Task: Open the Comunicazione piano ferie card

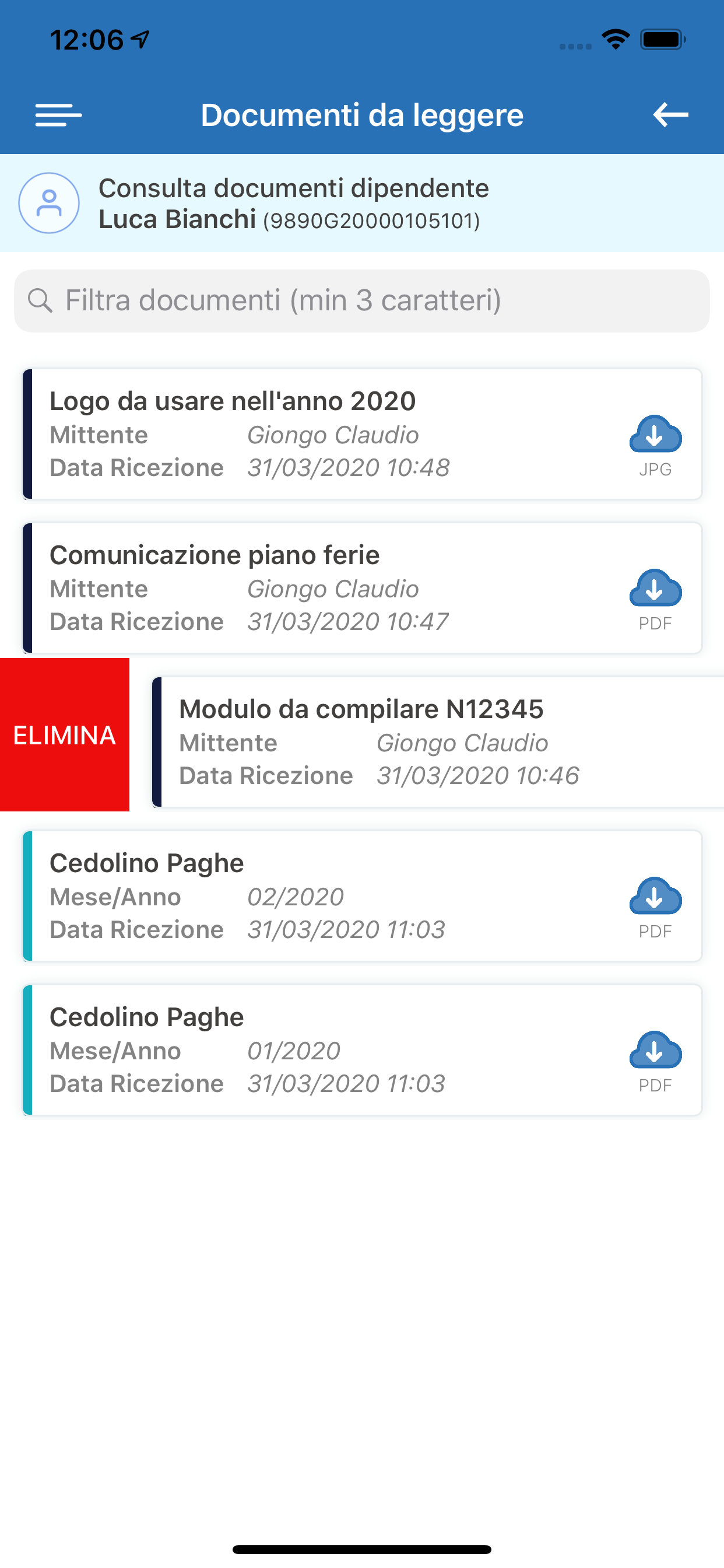Action: pos(362,588)
